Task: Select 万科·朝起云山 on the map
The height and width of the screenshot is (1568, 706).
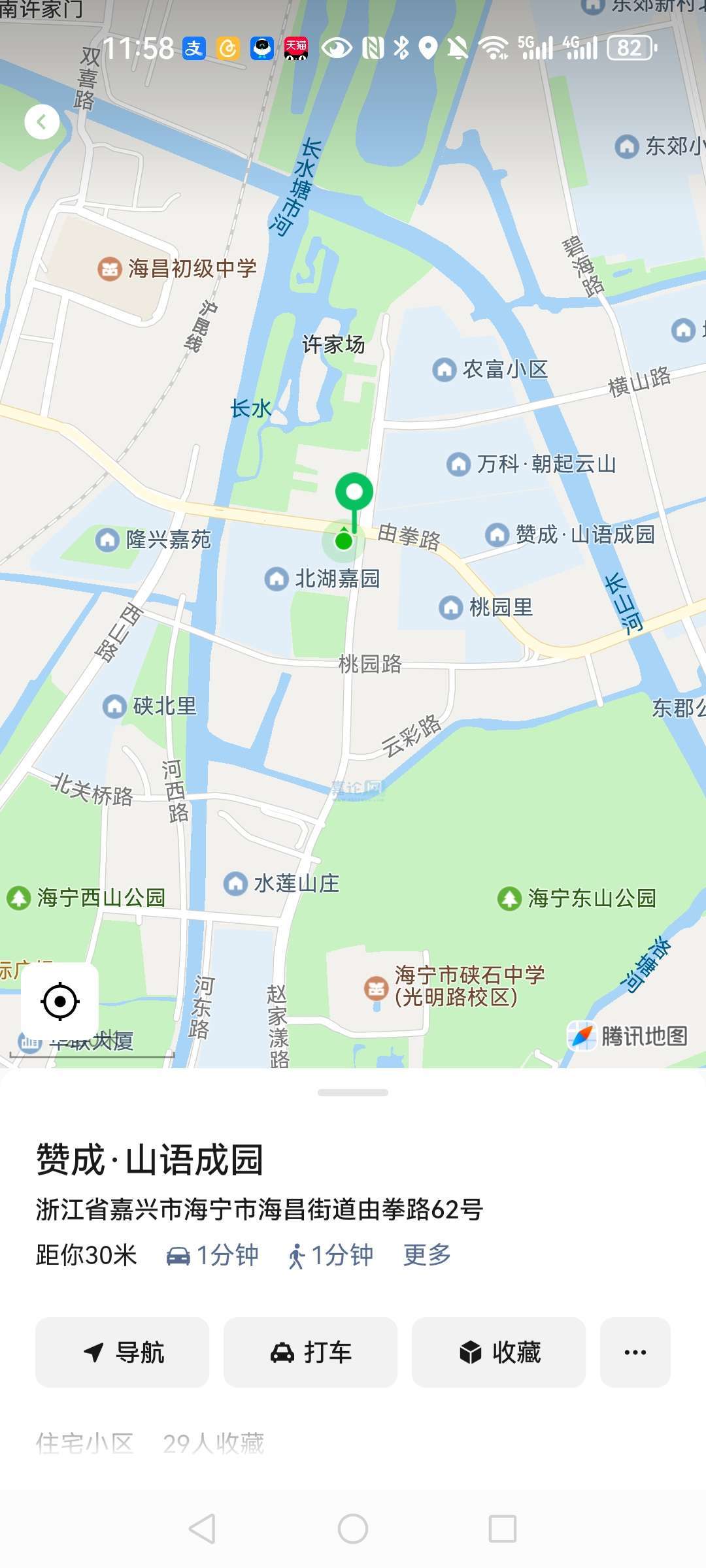Action: (531, 464)
